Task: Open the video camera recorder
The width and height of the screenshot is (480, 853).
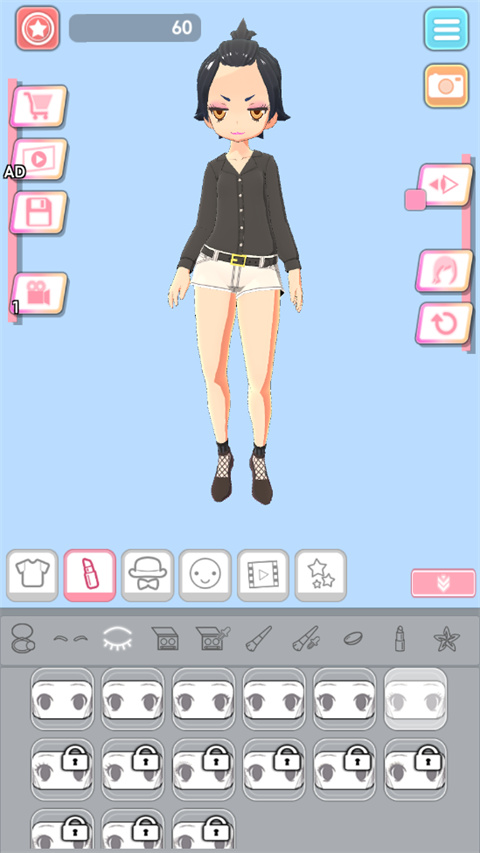Action: click(x=39, y=293)
